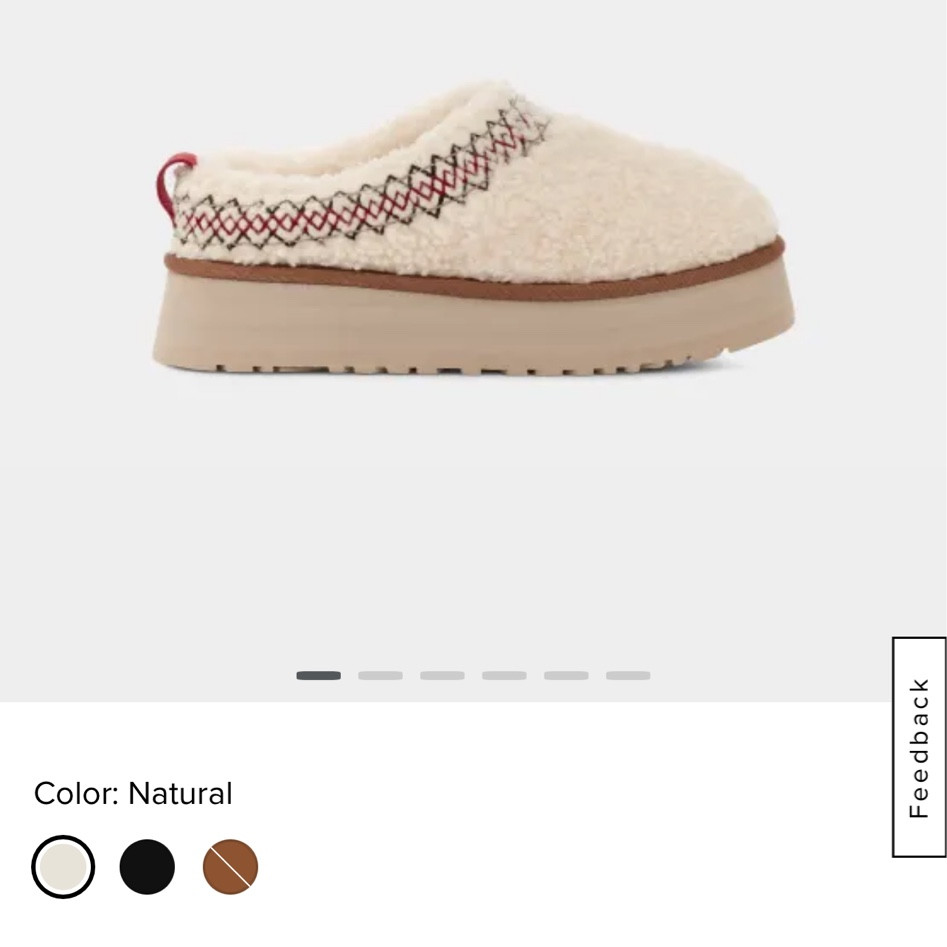Viewport: 947px width, 947px height.
Task: Jump to the last image indicator dot
Action: pyautogui.click(x=628, y=676)
